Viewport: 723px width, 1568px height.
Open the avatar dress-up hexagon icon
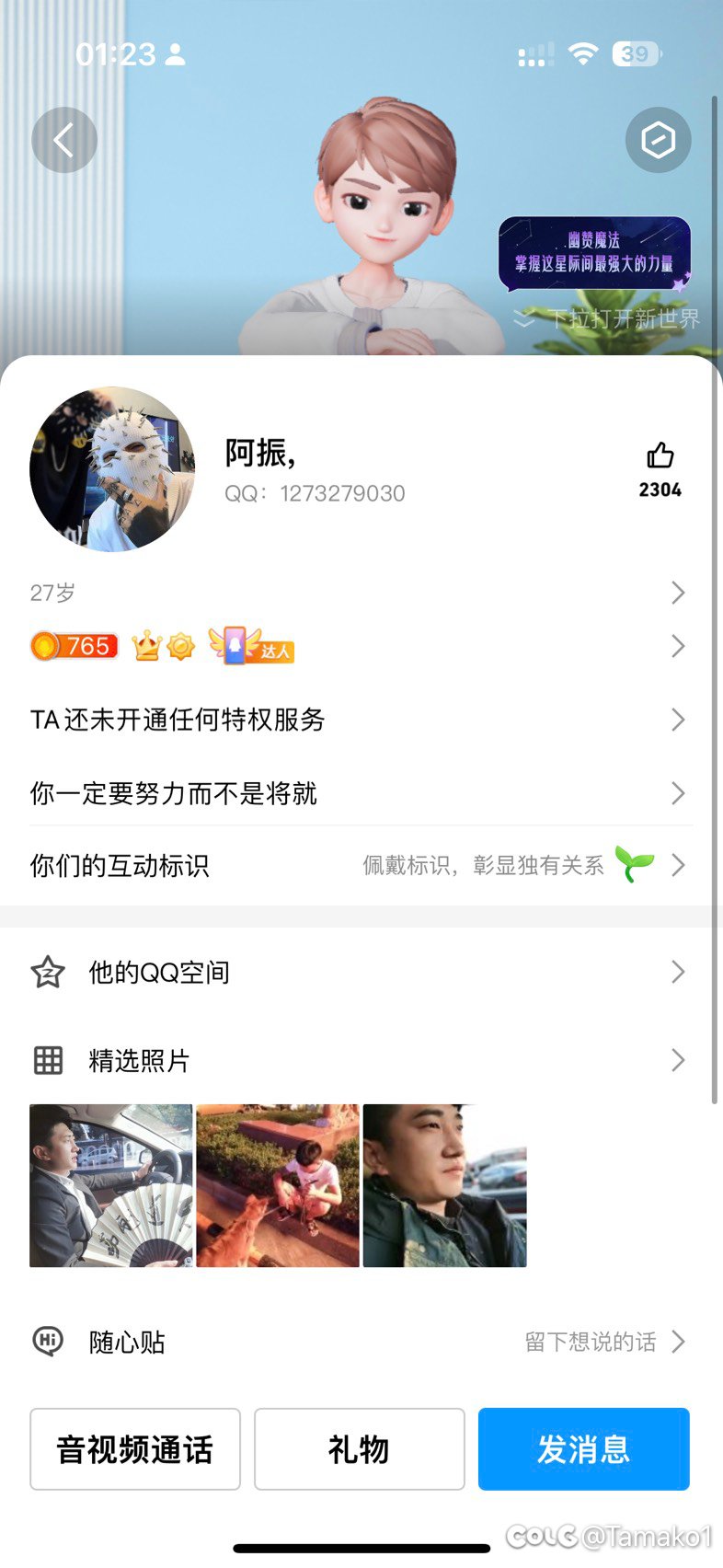point(659,140)
